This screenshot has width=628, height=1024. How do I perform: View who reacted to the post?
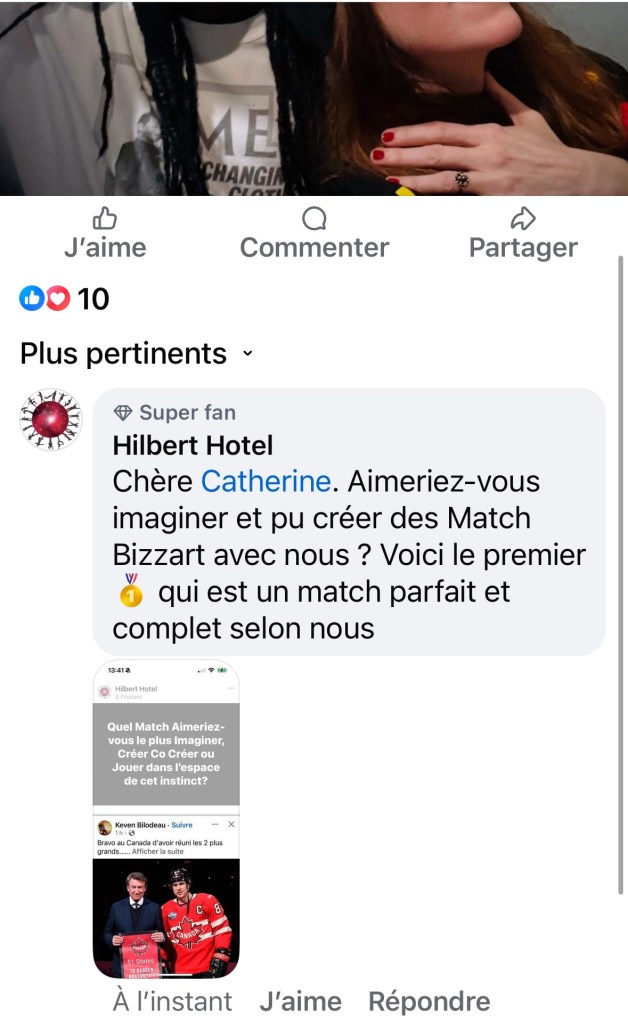[x=65, y=298]
